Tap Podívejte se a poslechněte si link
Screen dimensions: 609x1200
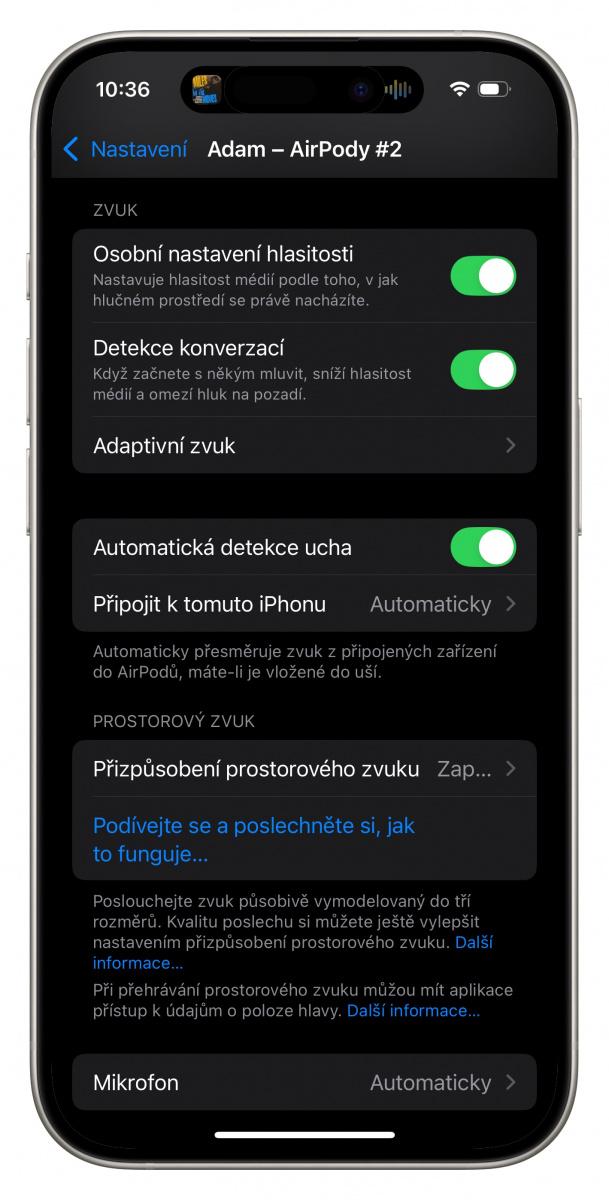coord(253,840)
